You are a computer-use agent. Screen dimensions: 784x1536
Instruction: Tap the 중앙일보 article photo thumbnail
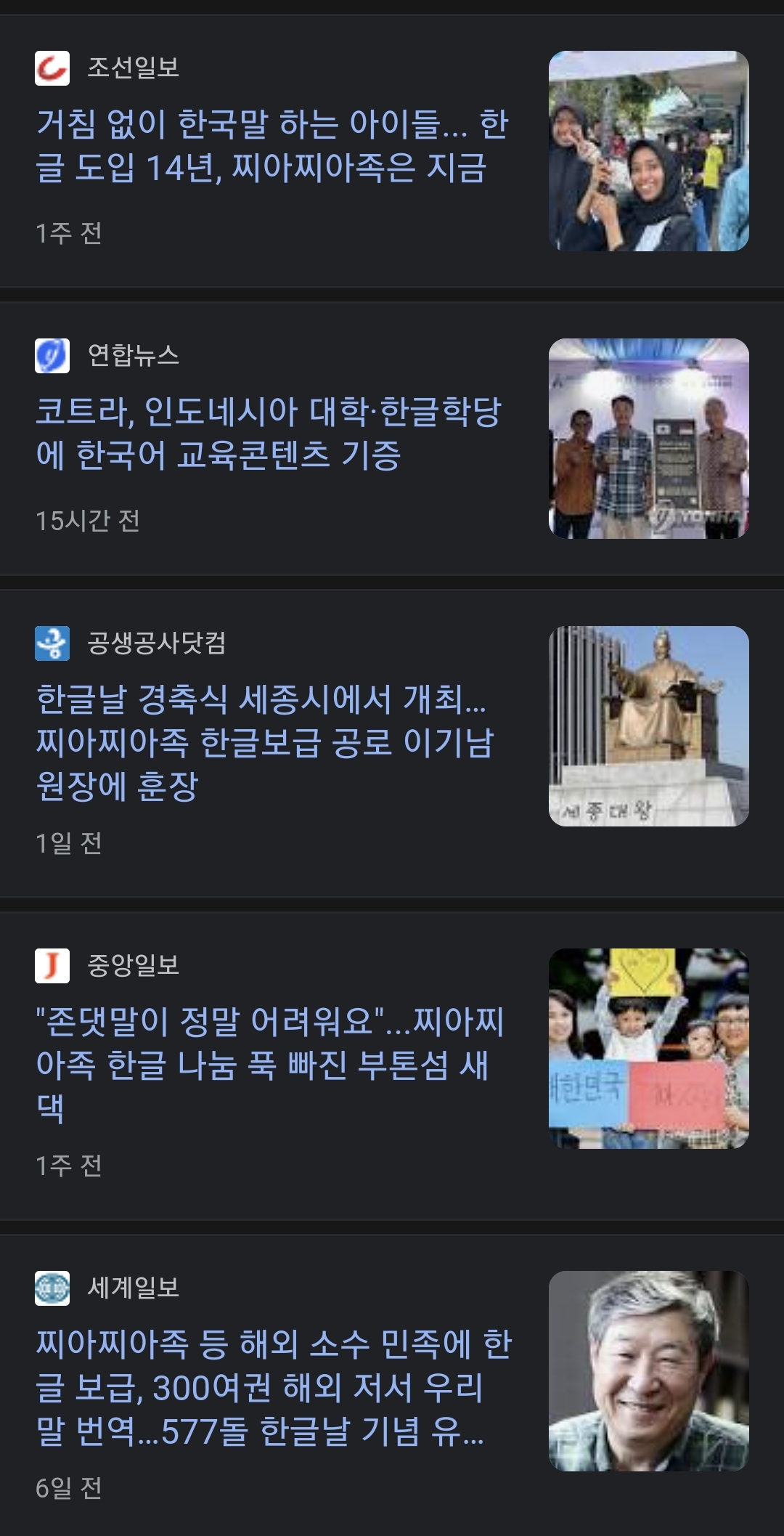pos(648,1049)
